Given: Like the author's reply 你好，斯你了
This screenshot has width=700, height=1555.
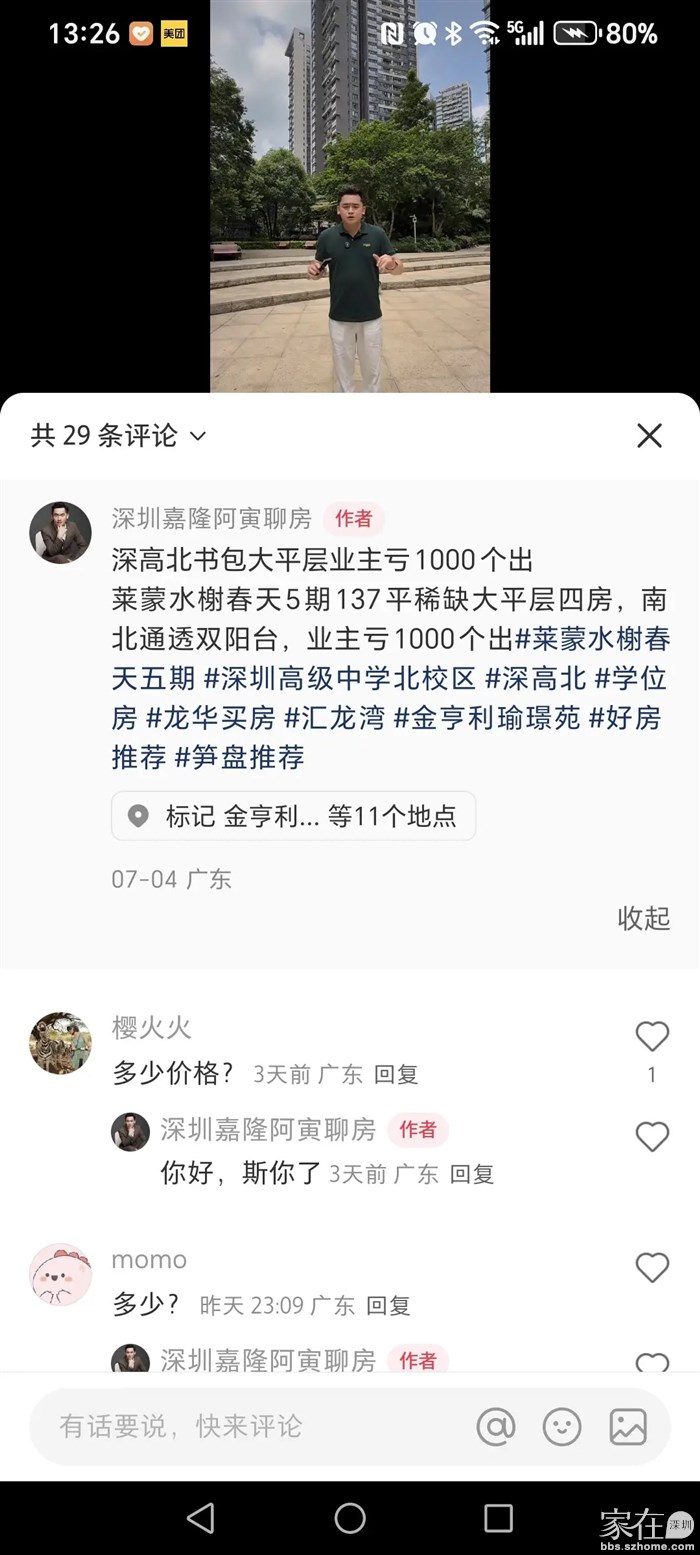Looking at the screenshot, I should (652, 1136).
